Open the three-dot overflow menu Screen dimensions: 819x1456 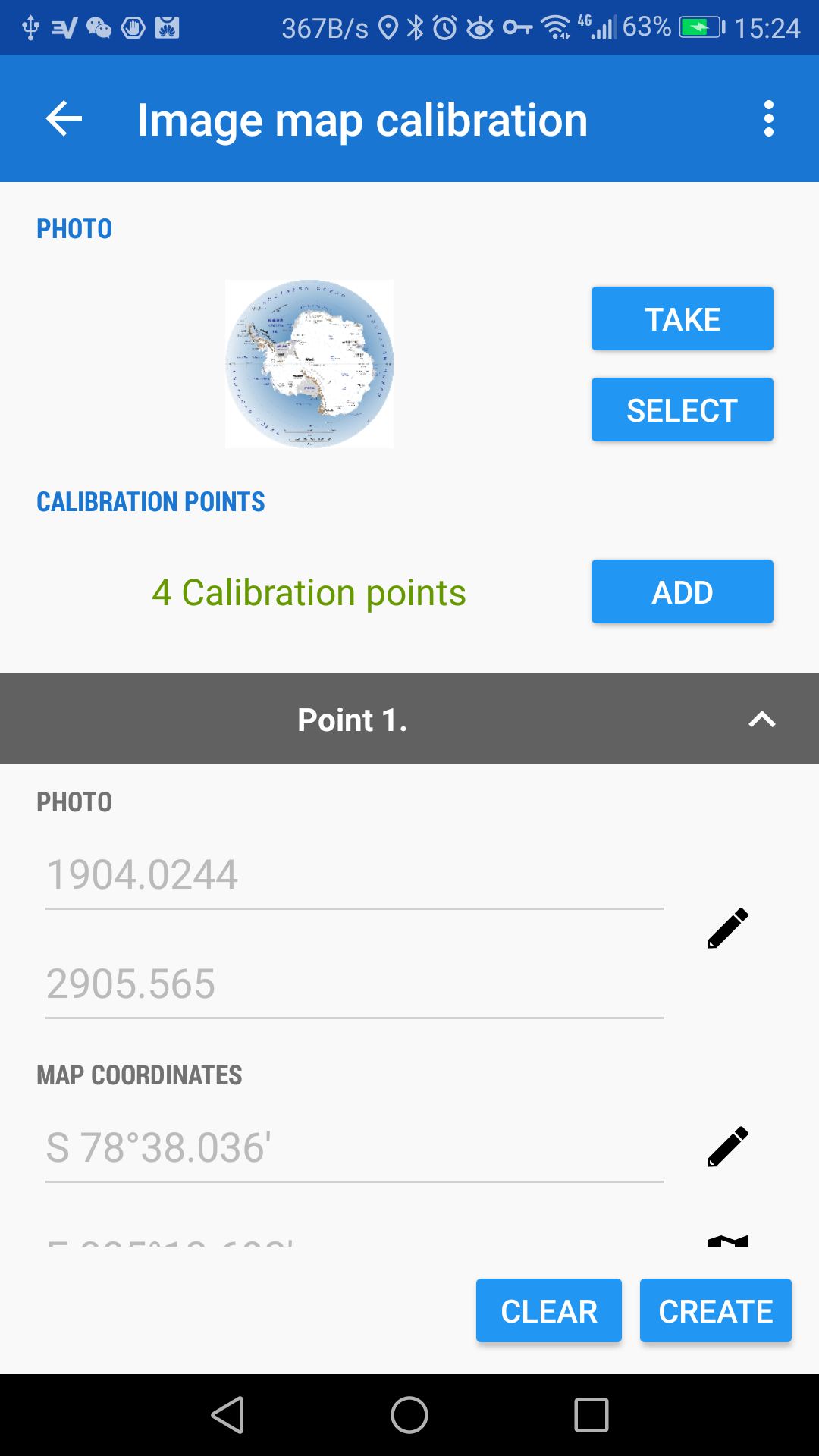(768, 119)
